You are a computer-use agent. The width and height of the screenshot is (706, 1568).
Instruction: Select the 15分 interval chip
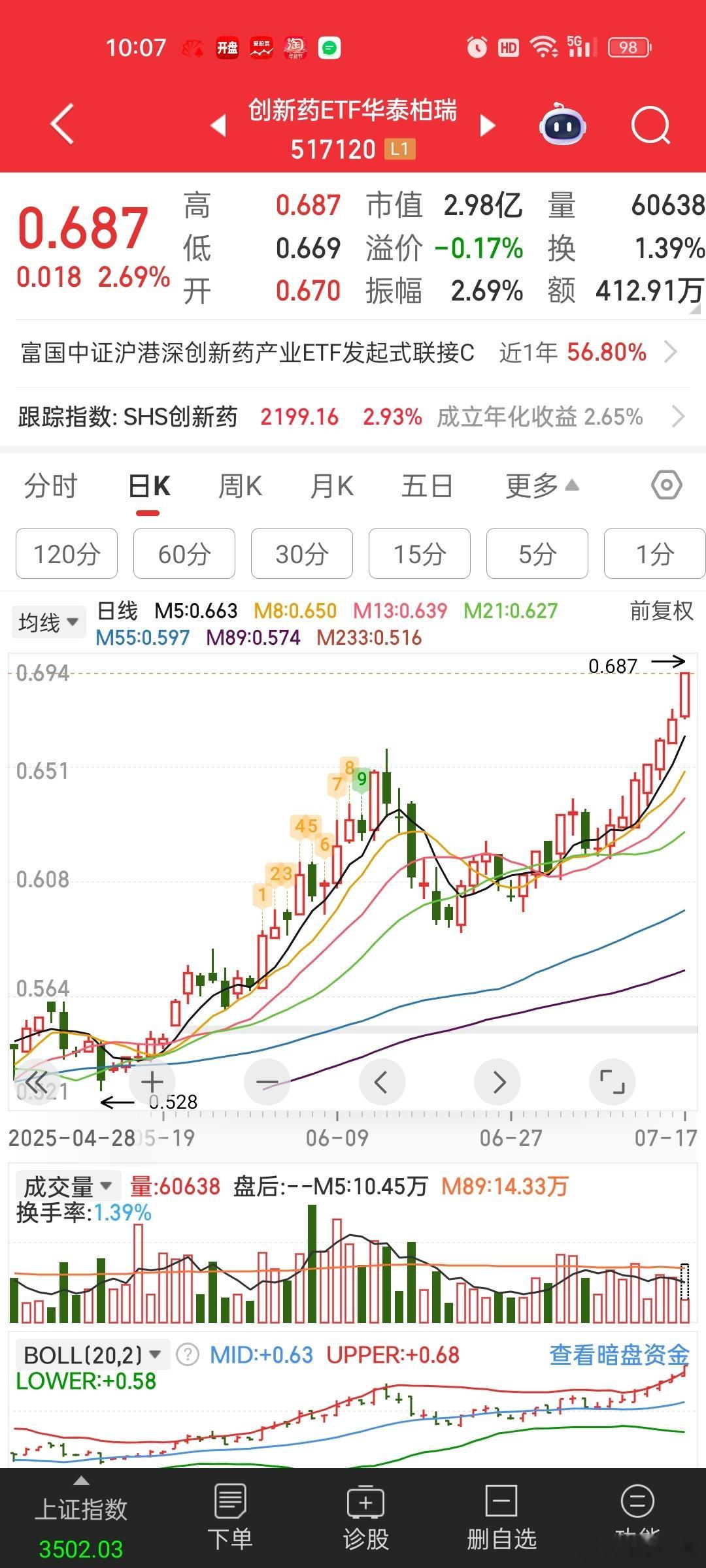coord(419,554)
